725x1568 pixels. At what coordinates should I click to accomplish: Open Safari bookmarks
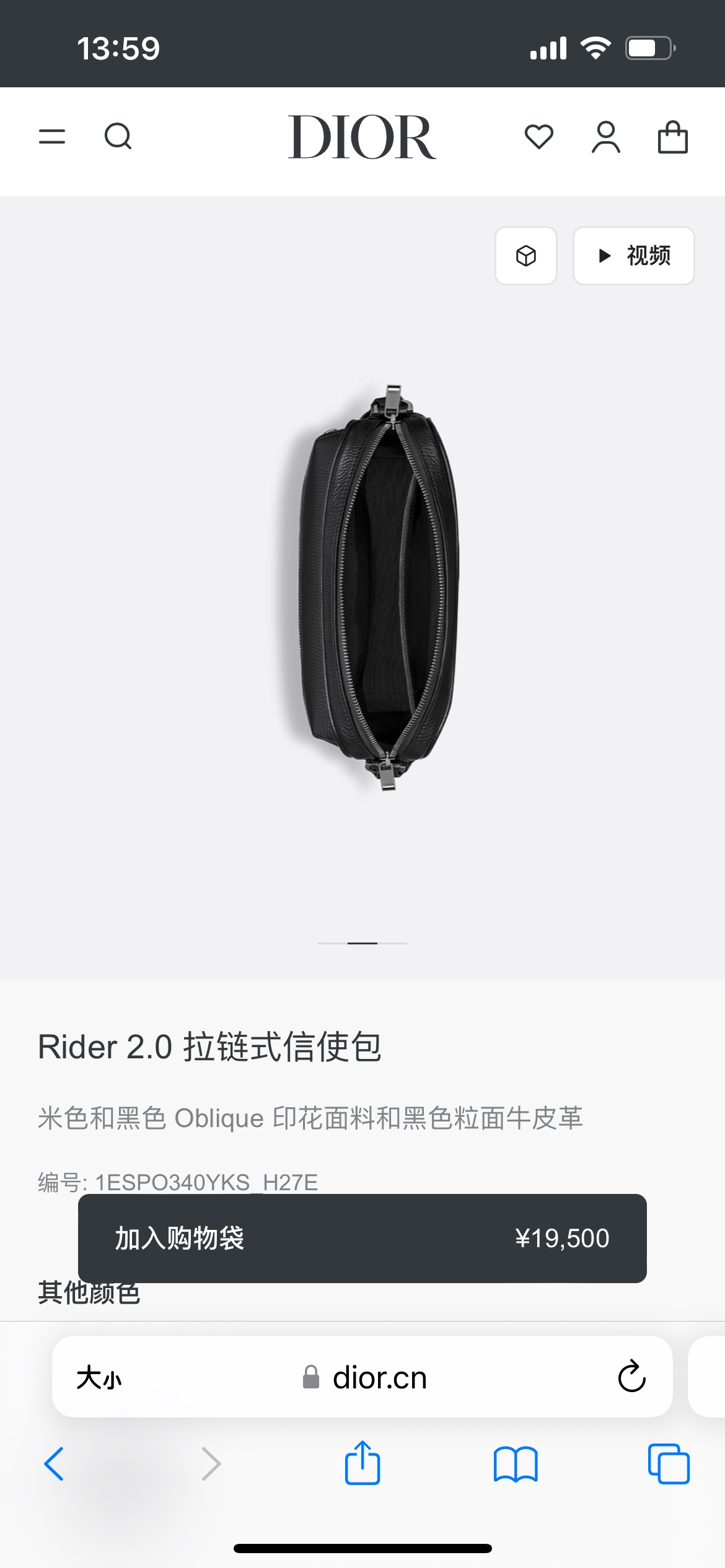coord(516,1464)
